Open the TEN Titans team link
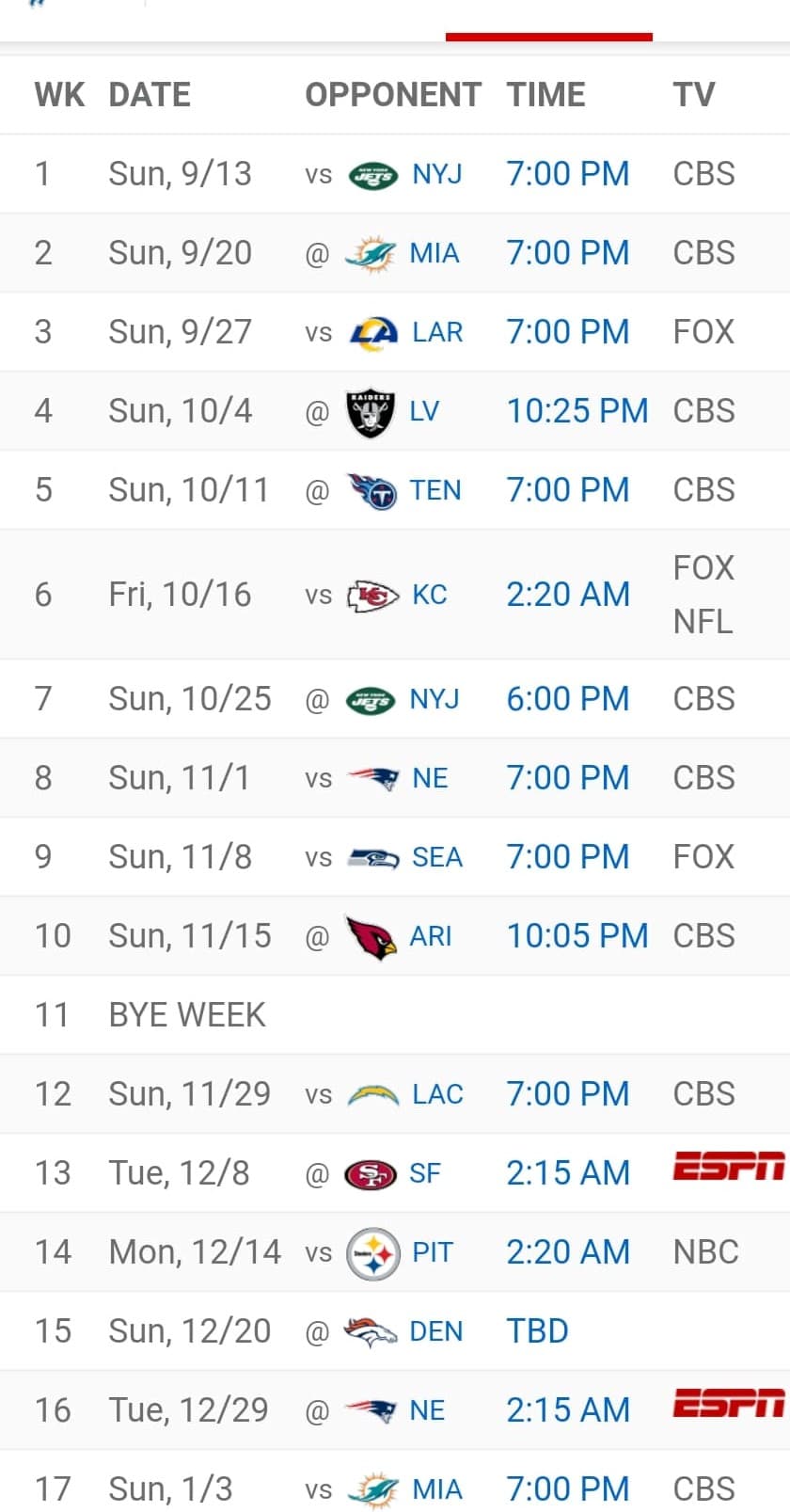The height and width of the screenshot is (1512, 790). coord(435,490)
